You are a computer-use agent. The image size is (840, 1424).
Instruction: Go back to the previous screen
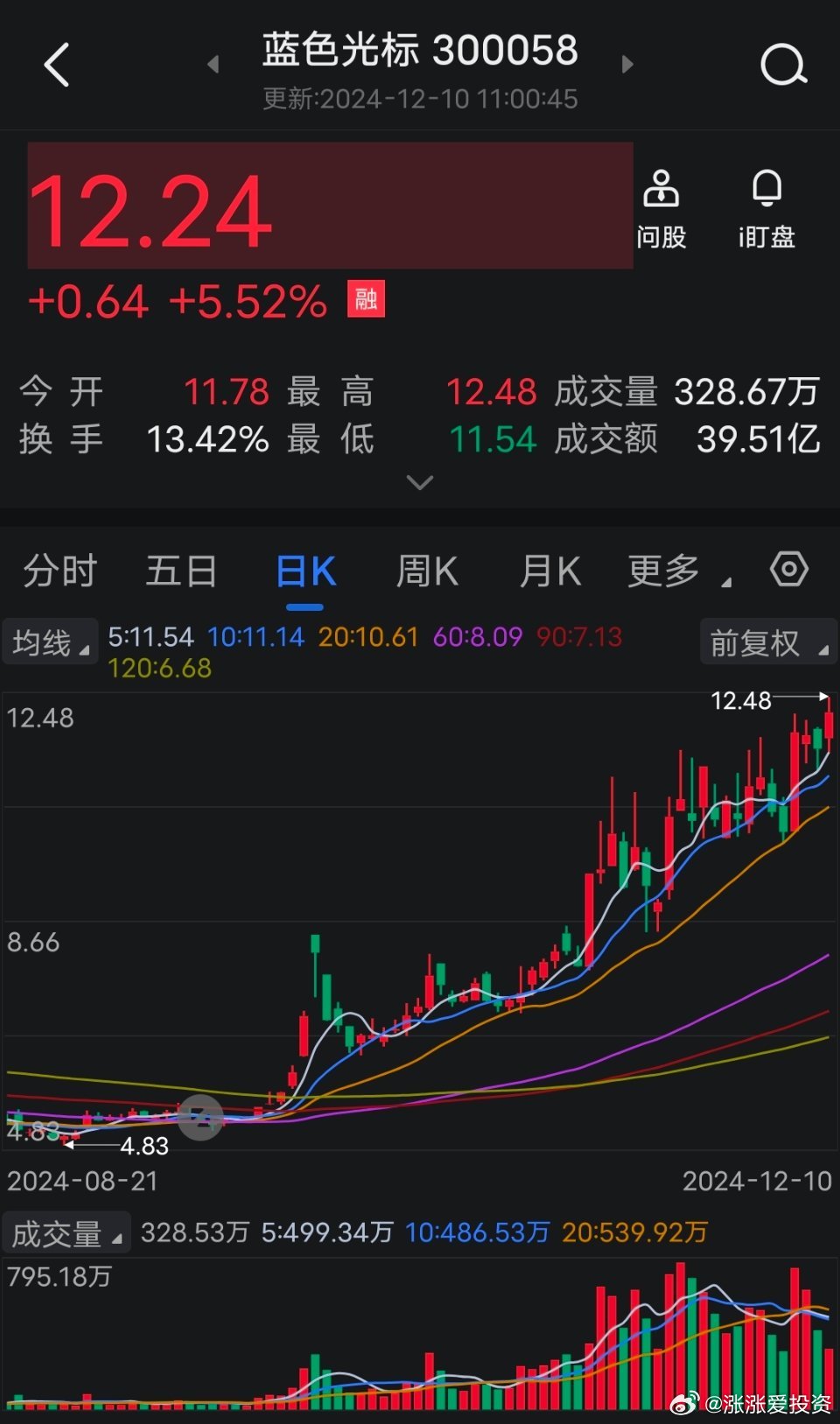(x=57, y=66)
